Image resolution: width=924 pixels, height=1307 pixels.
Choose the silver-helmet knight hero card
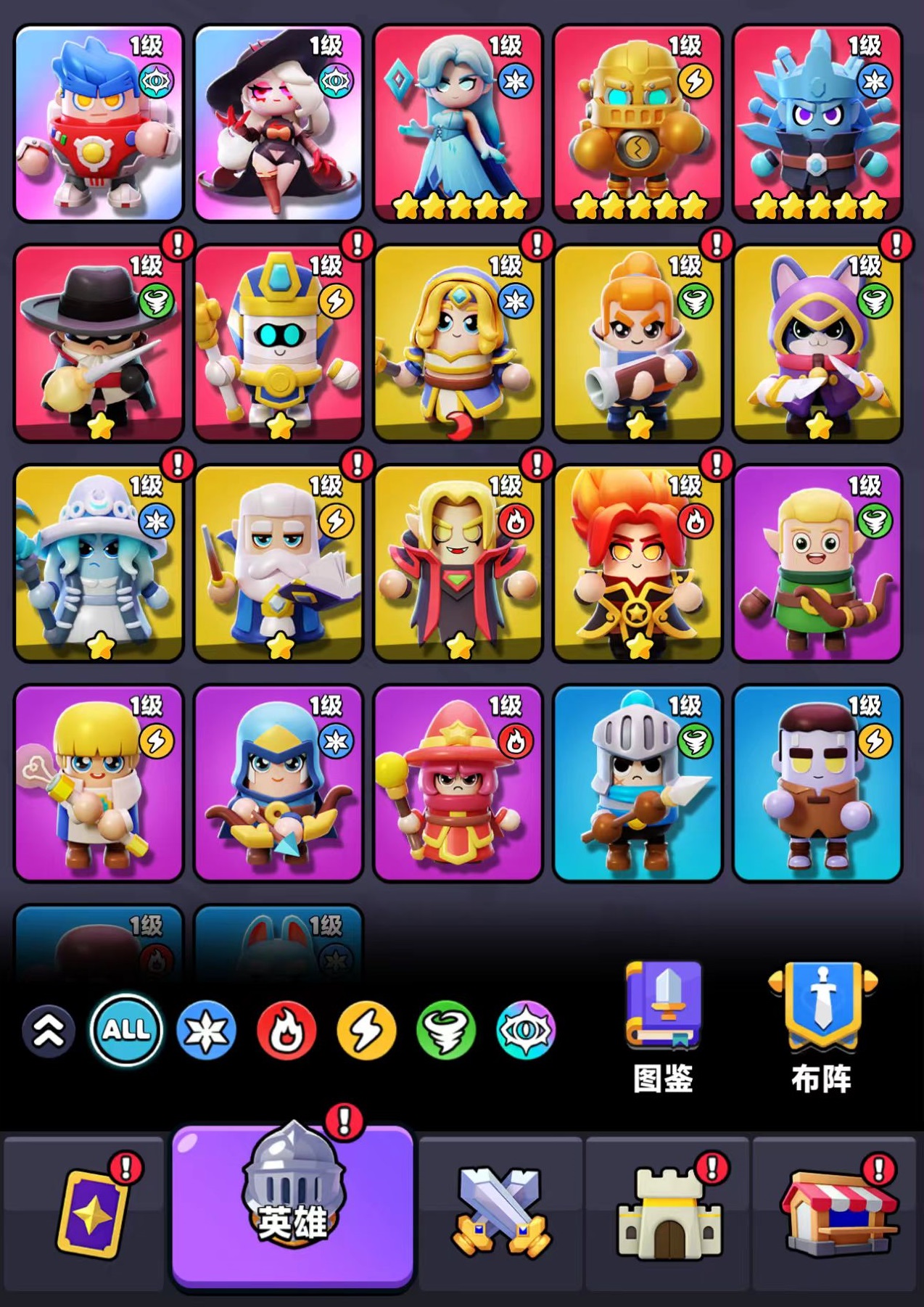[638, 783]
